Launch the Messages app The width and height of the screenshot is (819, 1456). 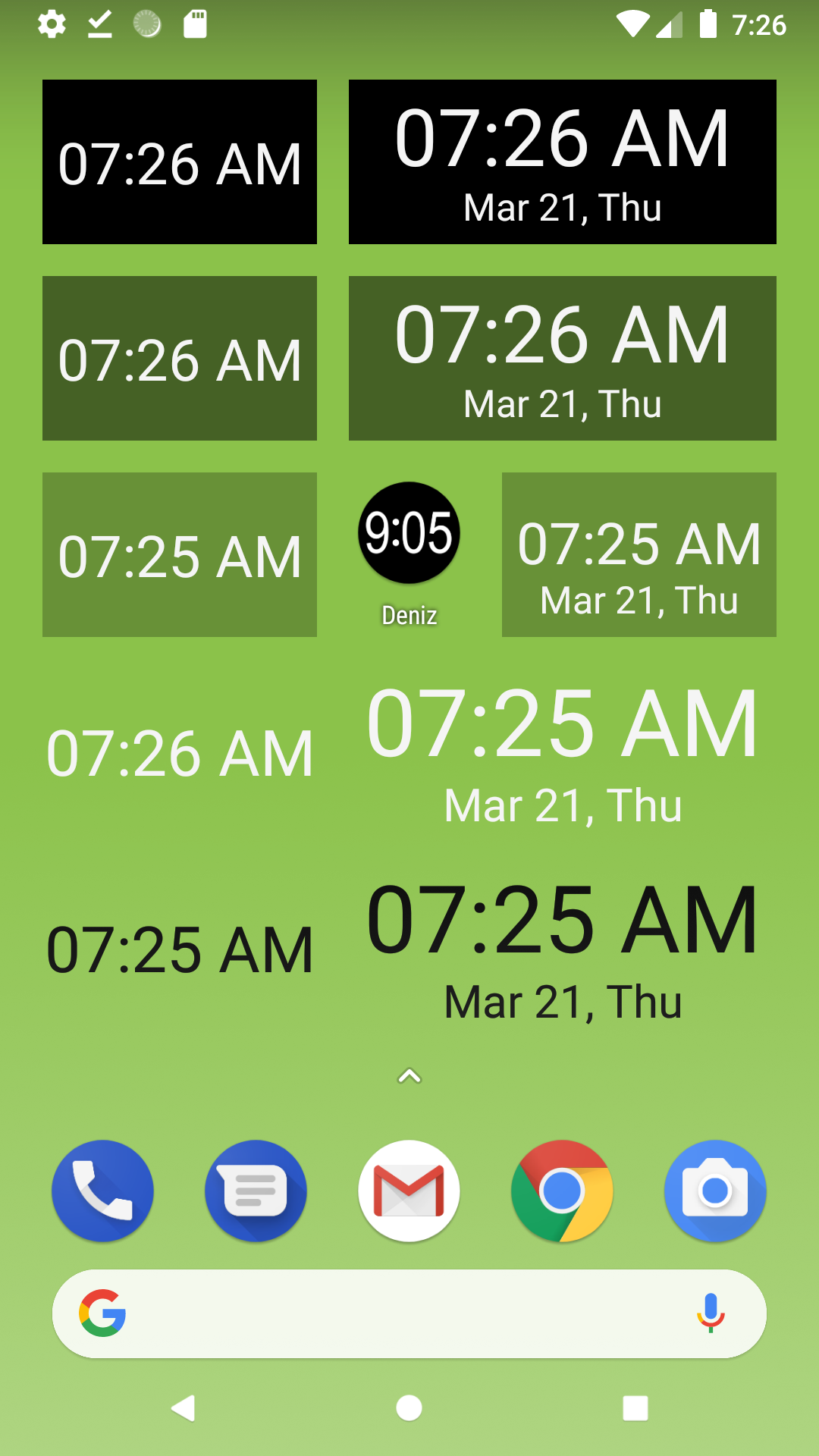coord(256,1191)
